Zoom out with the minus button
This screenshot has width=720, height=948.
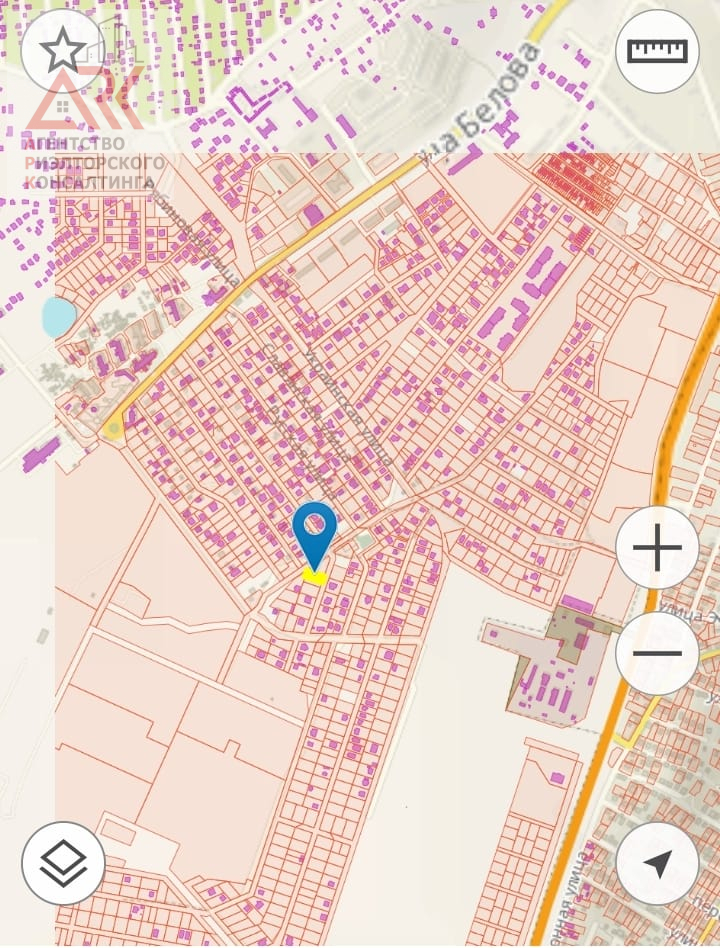point(657,654)
